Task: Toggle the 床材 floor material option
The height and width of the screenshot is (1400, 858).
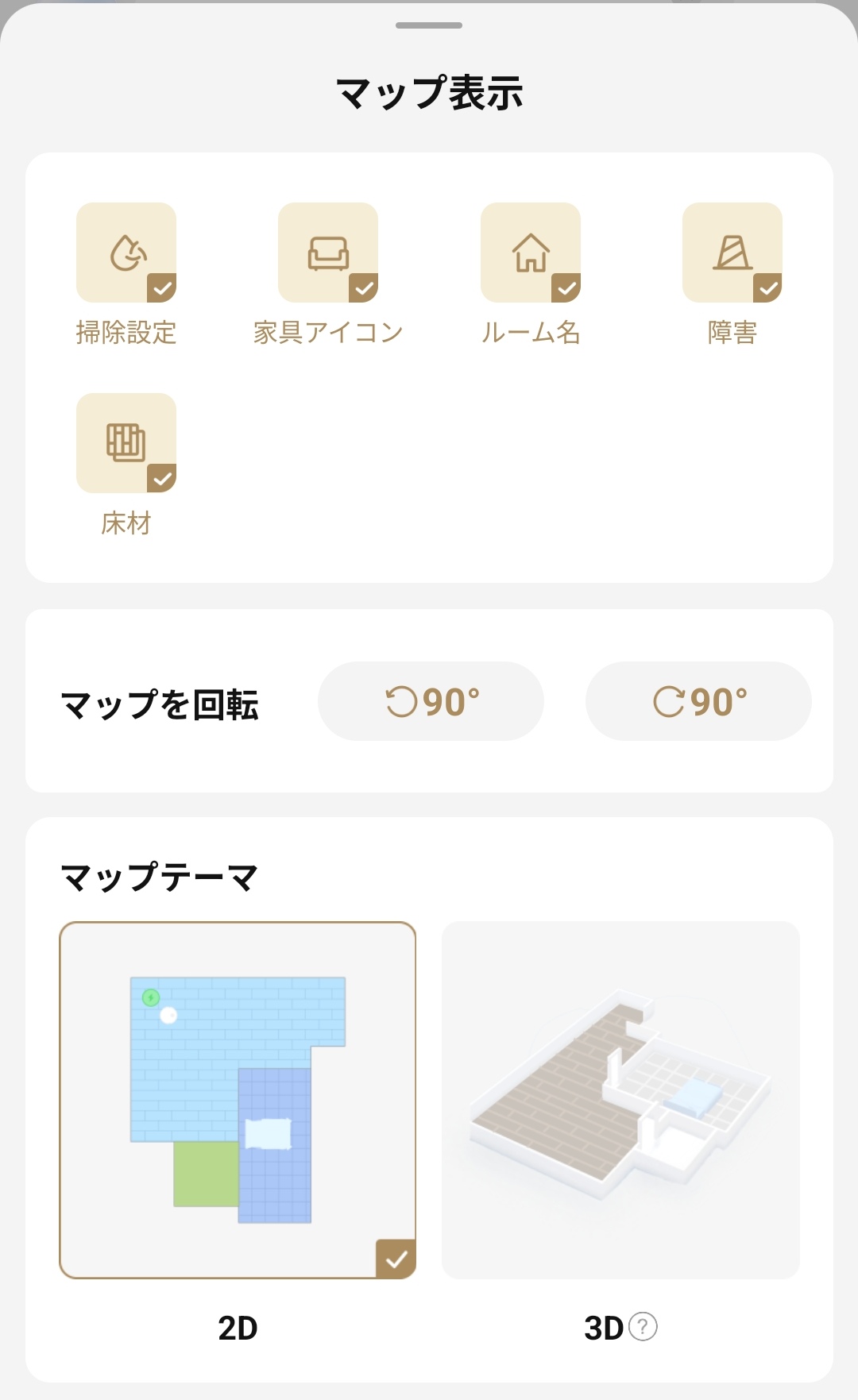Action: tap(126, 443)
